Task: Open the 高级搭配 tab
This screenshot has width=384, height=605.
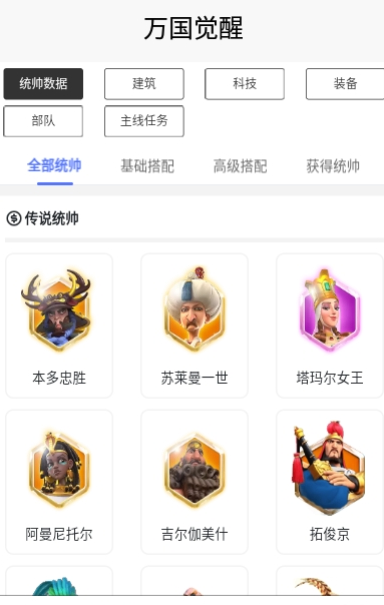Action: 240,166
